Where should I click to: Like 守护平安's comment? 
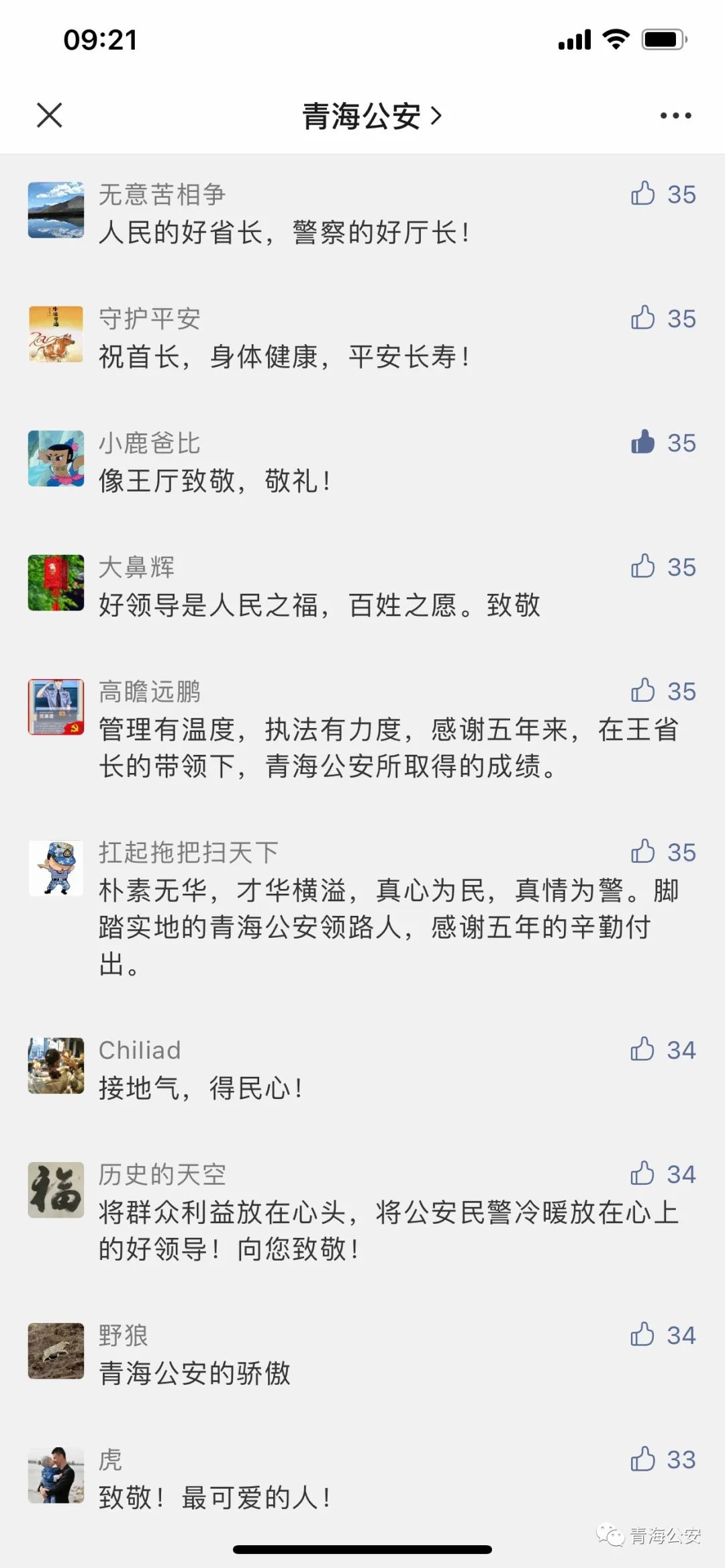(x=643, y=318)
